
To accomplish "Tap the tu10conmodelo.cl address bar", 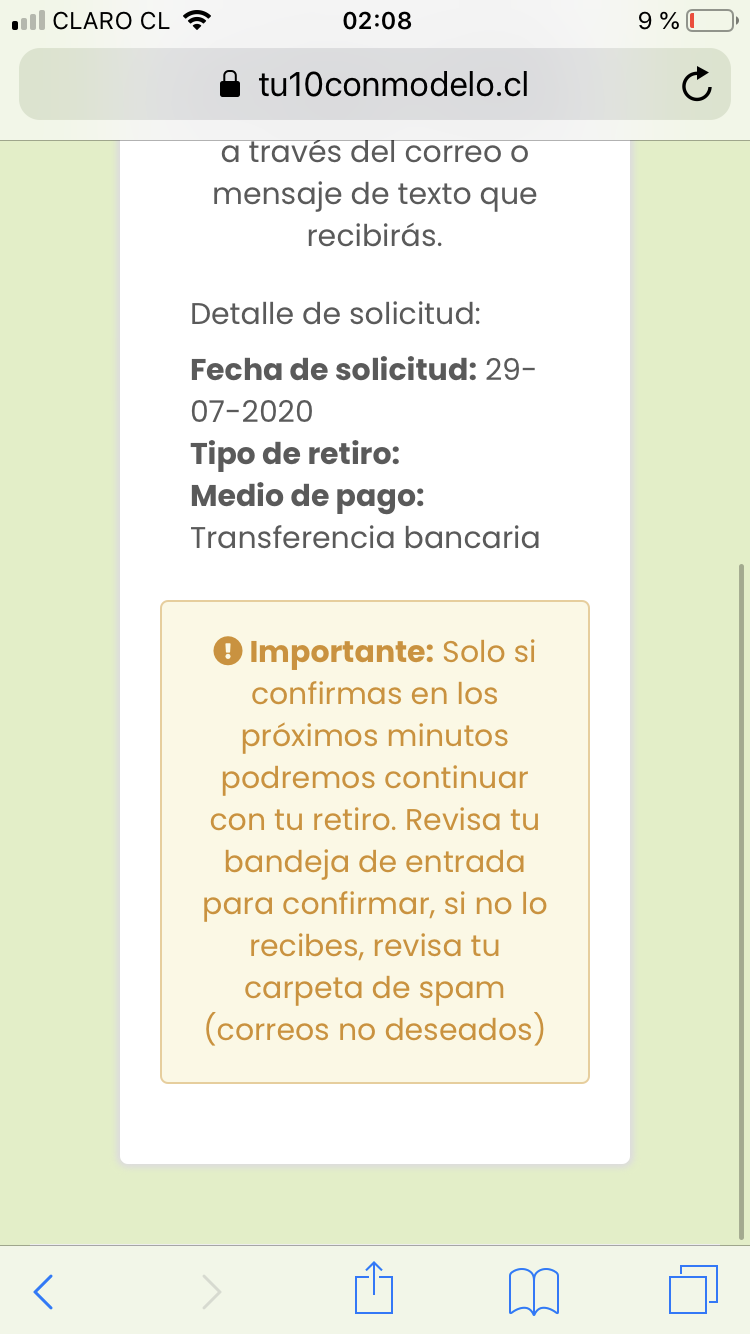I will click(x=375, y=85).
